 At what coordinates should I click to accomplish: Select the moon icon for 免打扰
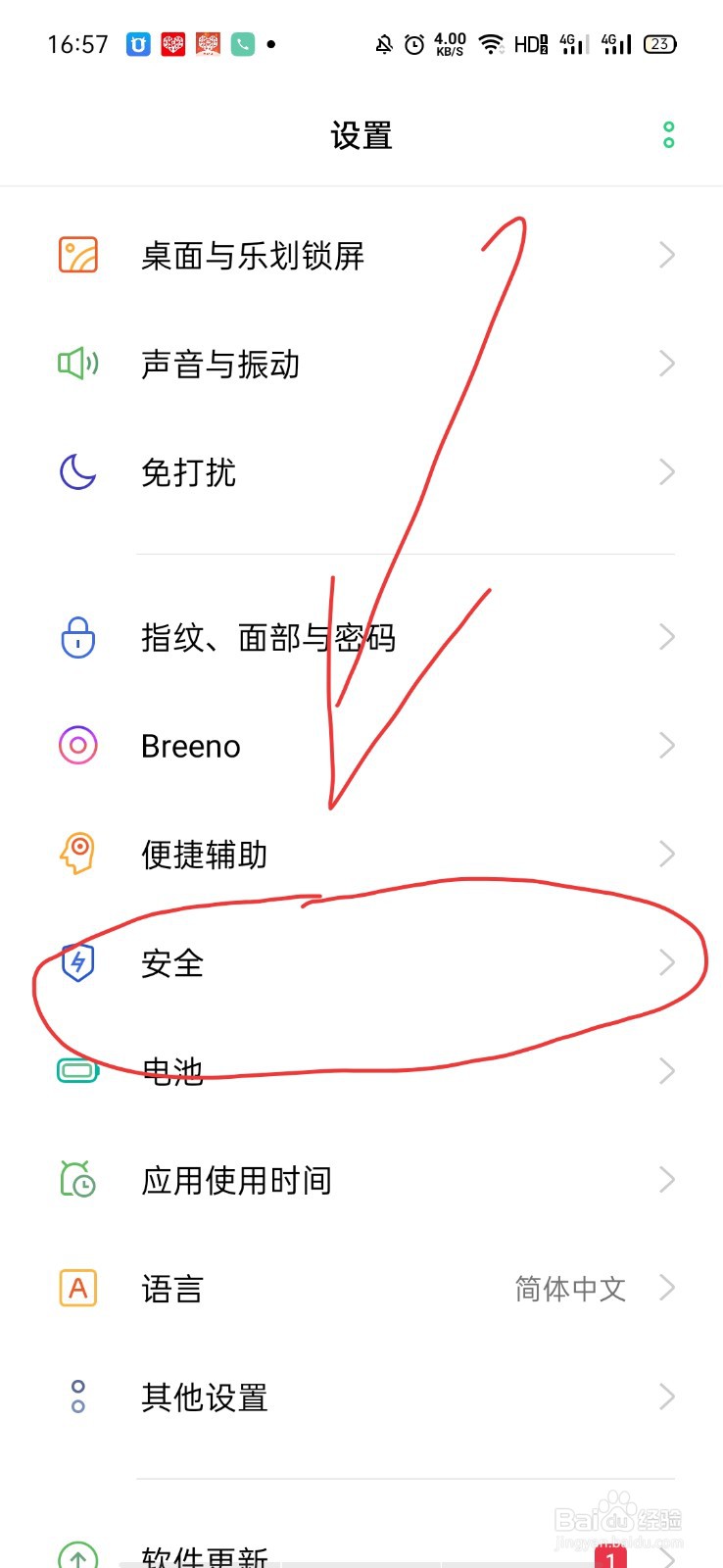coord(78,472)
